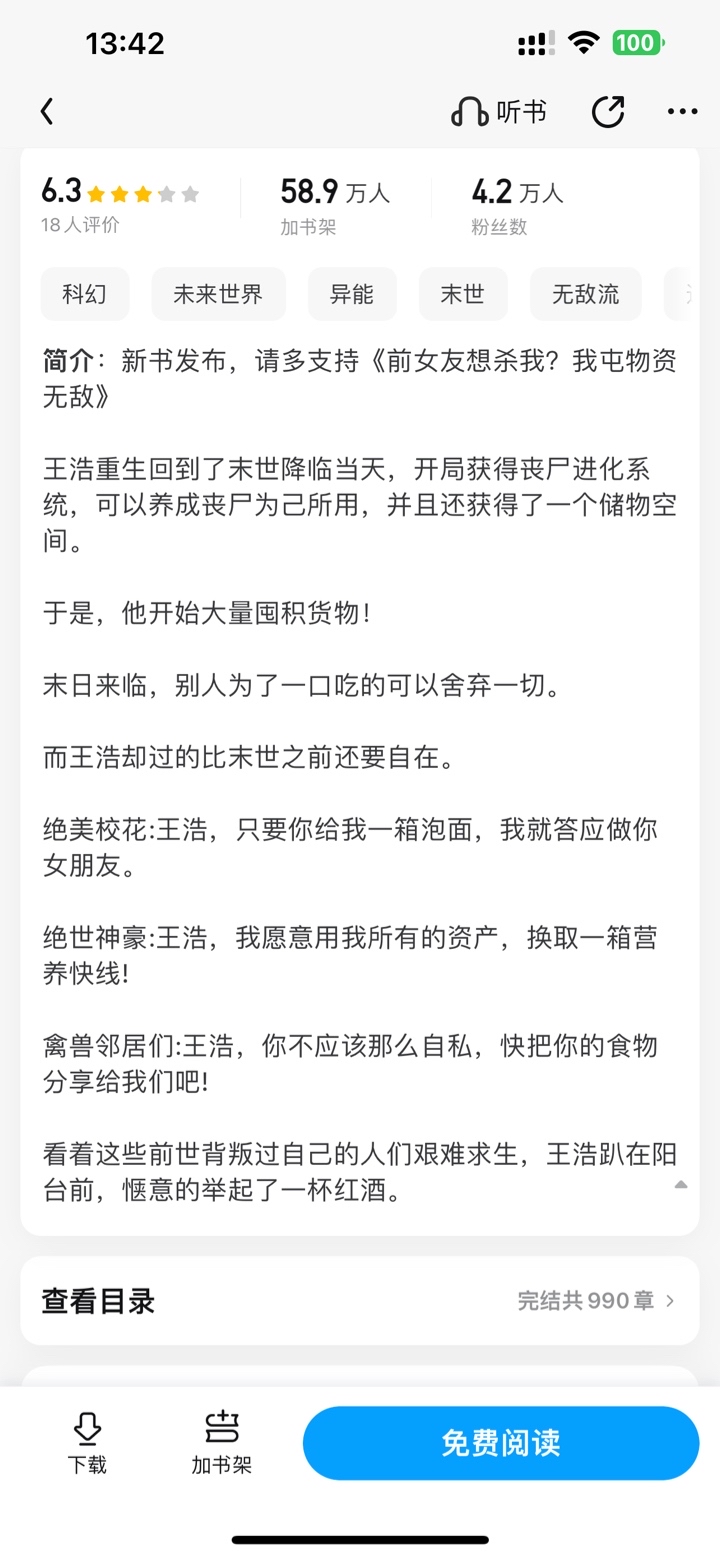This screenshot has width=720, height=1558.
Task: Start audiobook with 听书
Action: click(x=499, y=112)
